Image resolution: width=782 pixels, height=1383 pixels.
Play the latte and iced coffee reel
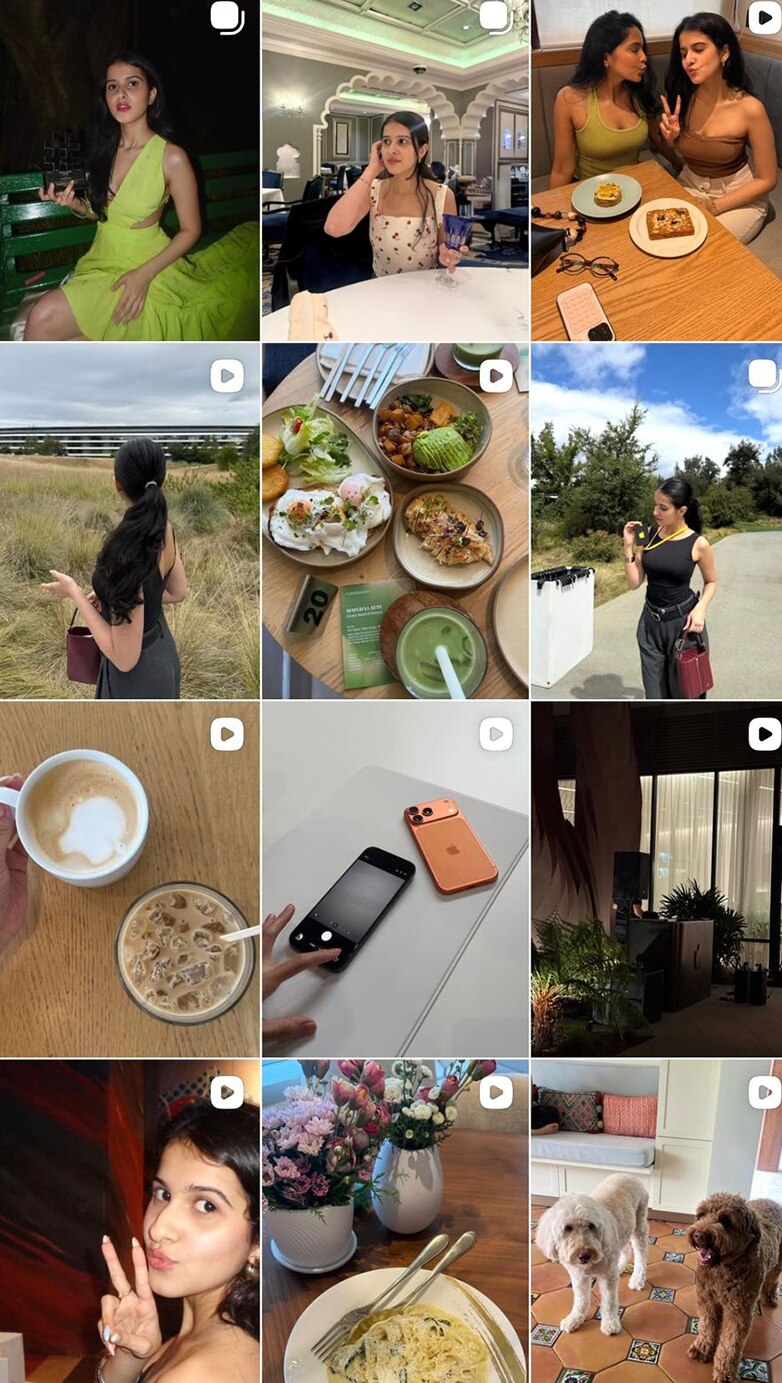[x=130, y=878]
